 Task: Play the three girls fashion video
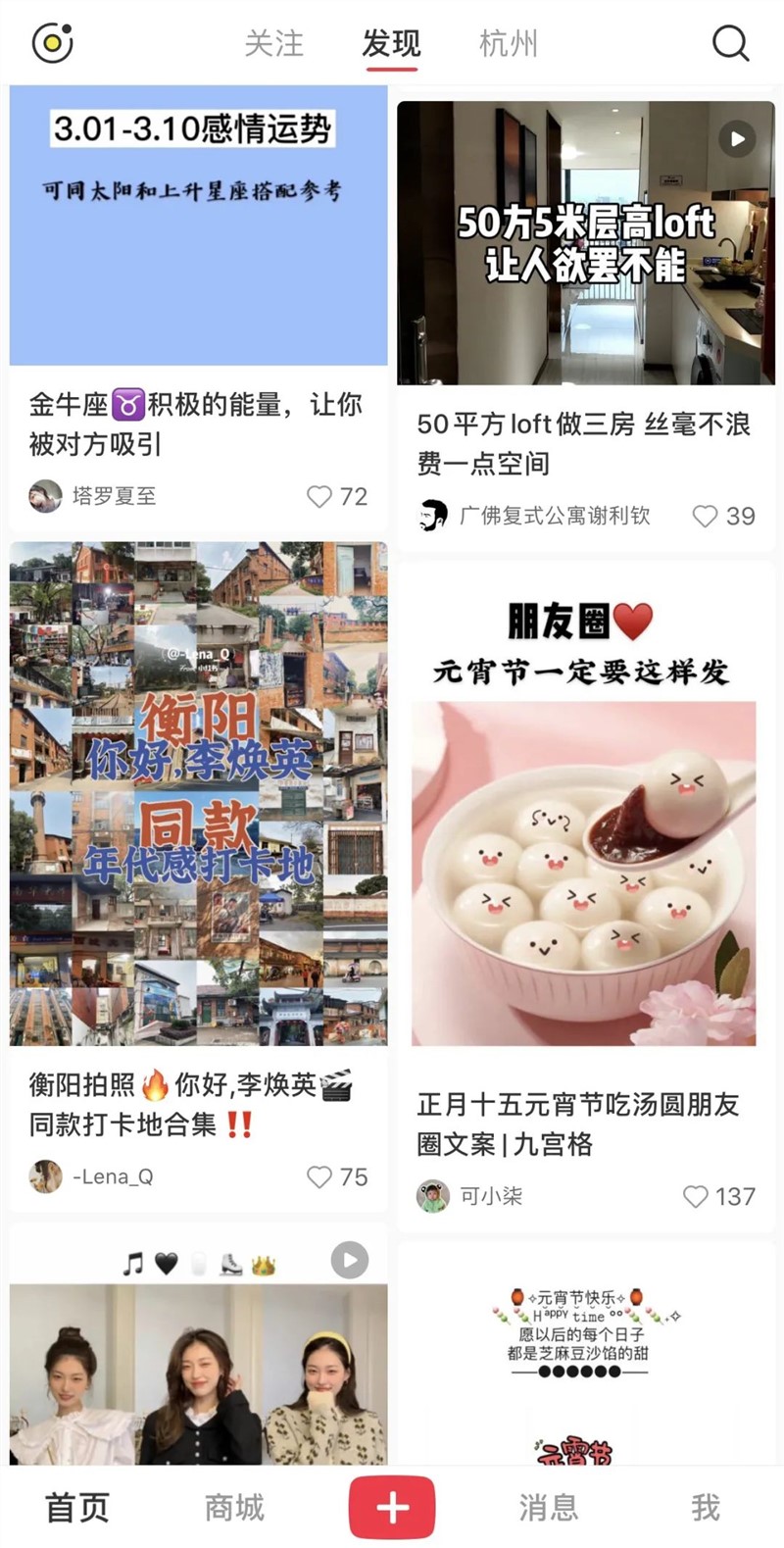(x=348, y=1259)
